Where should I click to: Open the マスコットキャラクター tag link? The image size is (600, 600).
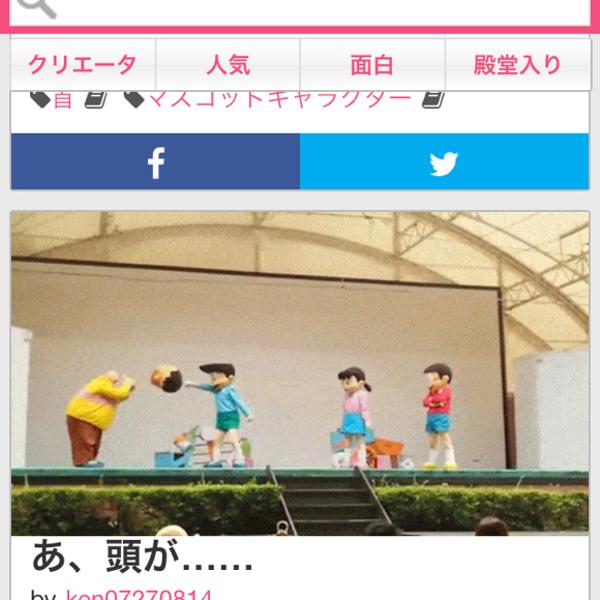pyautogui.click(x=279, y=99)
